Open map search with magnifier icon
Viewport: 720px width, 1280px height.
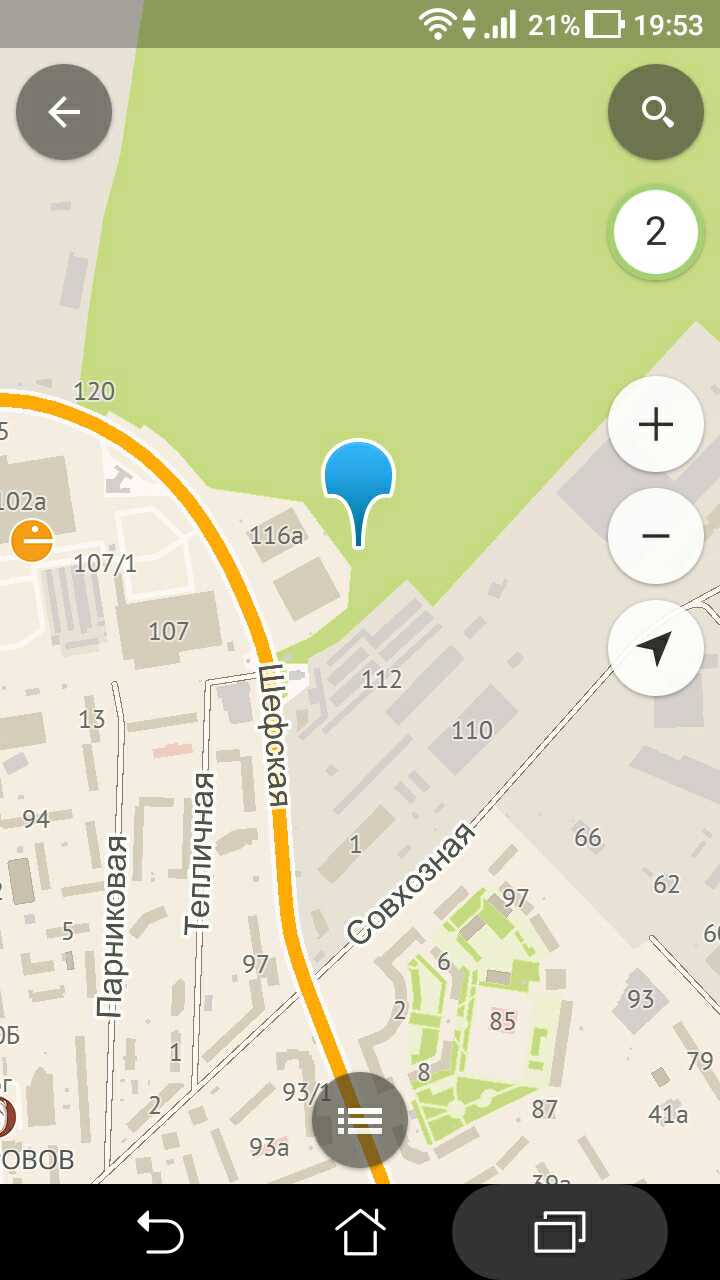pos(656,112)
